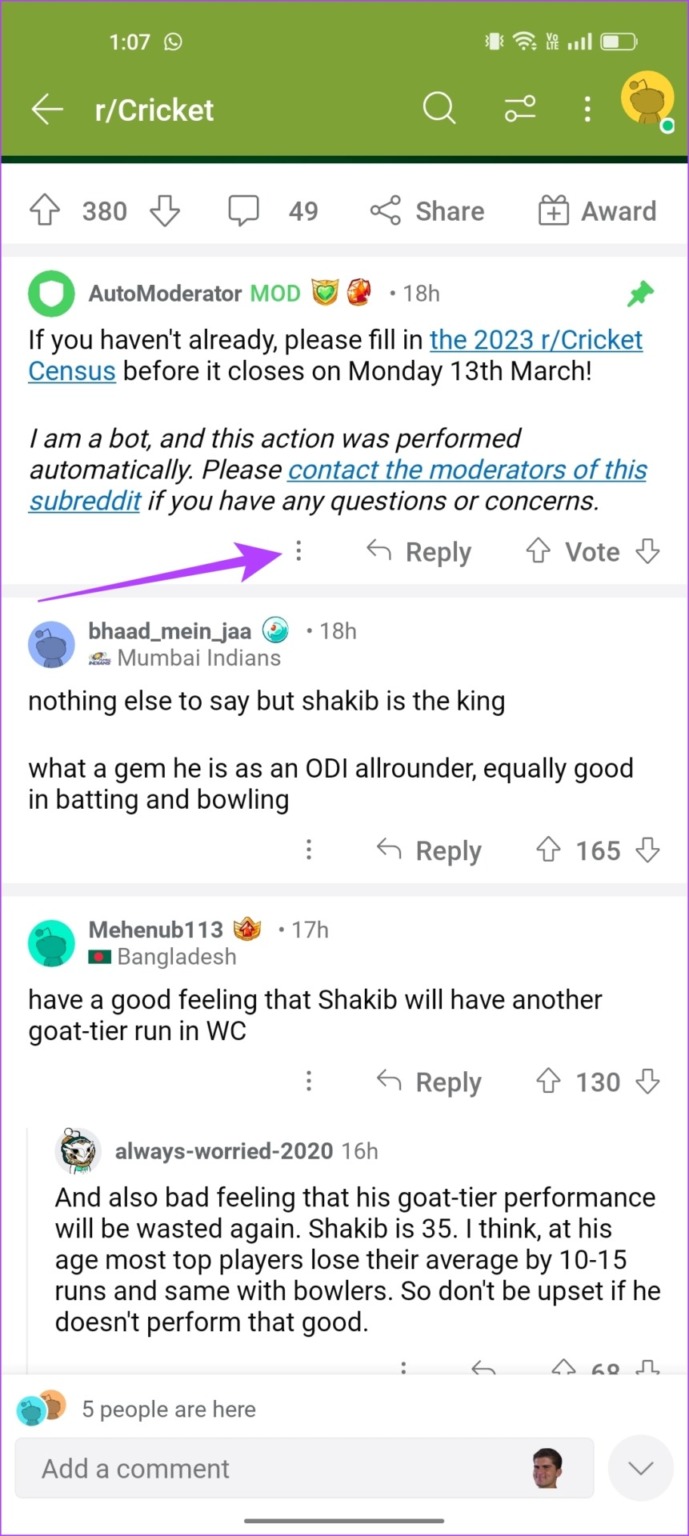The width and height of the screenshot is (689, 1536).
Task: Reply to Mehenub113's comment
Action: [429, 1082]
